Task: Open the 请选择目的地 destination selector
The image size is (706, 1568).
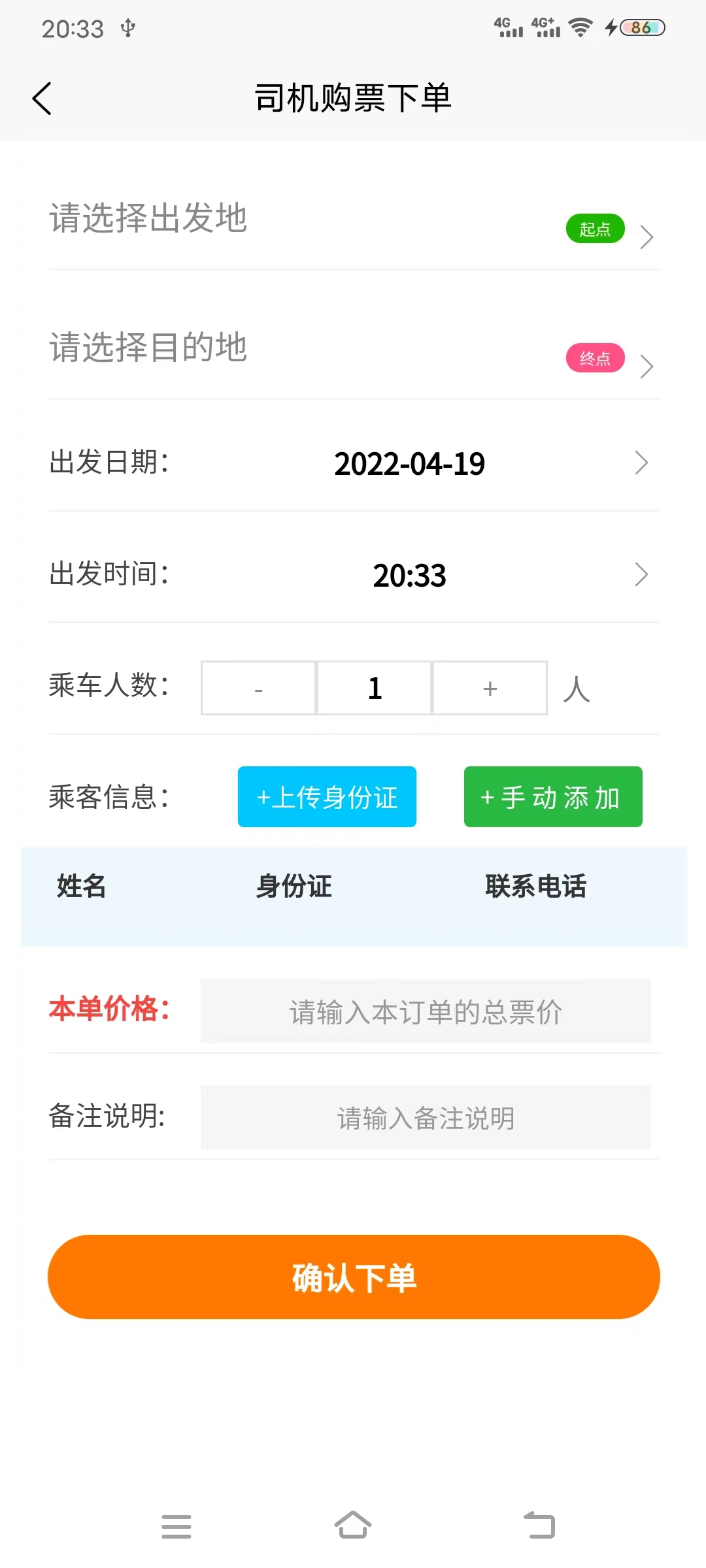Action: click(353, 348)
